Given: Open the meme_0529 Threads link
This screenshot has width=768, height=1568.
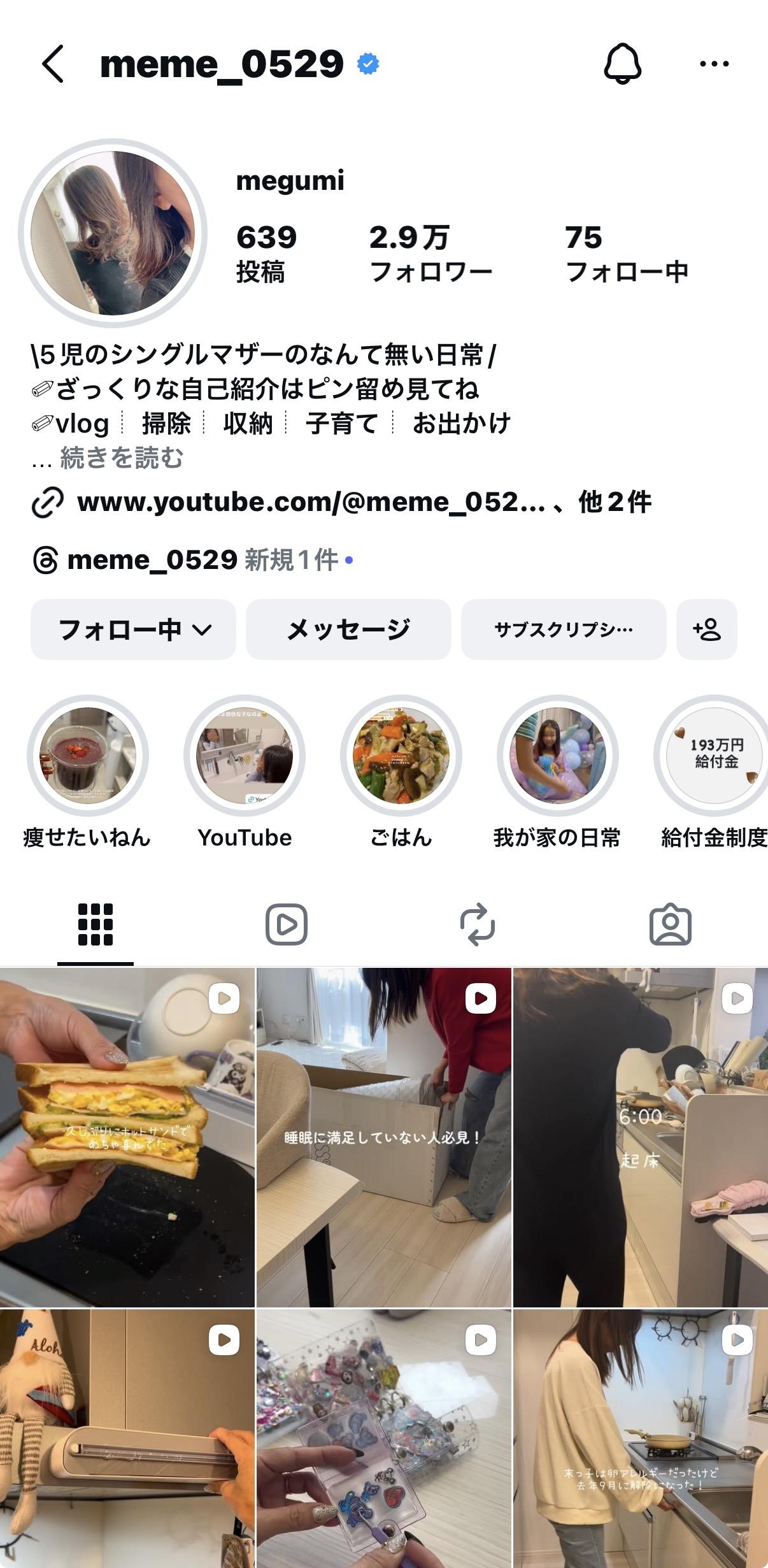Looking at the screenshot, I should click(152, 560).
